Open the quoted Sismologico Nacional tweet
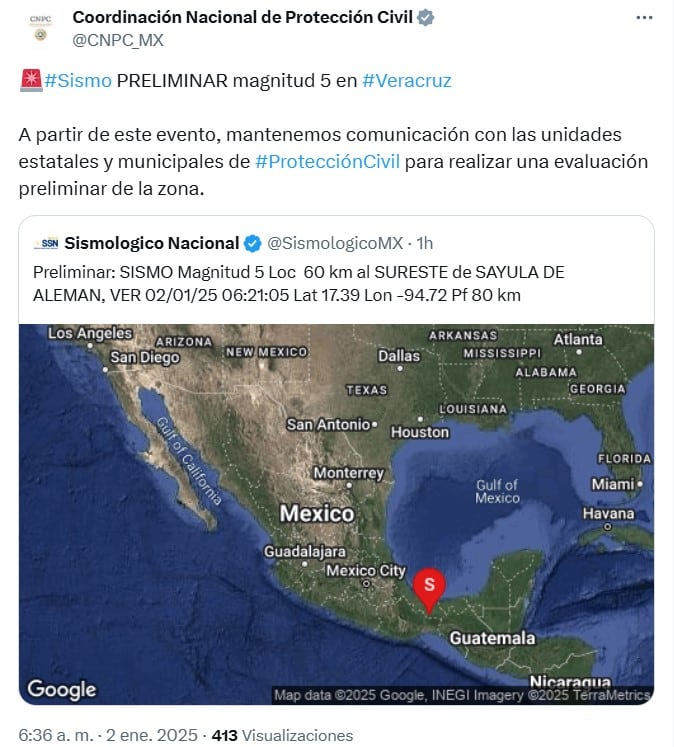Screen dimensions: 674x747 click(x=335, y=281)
